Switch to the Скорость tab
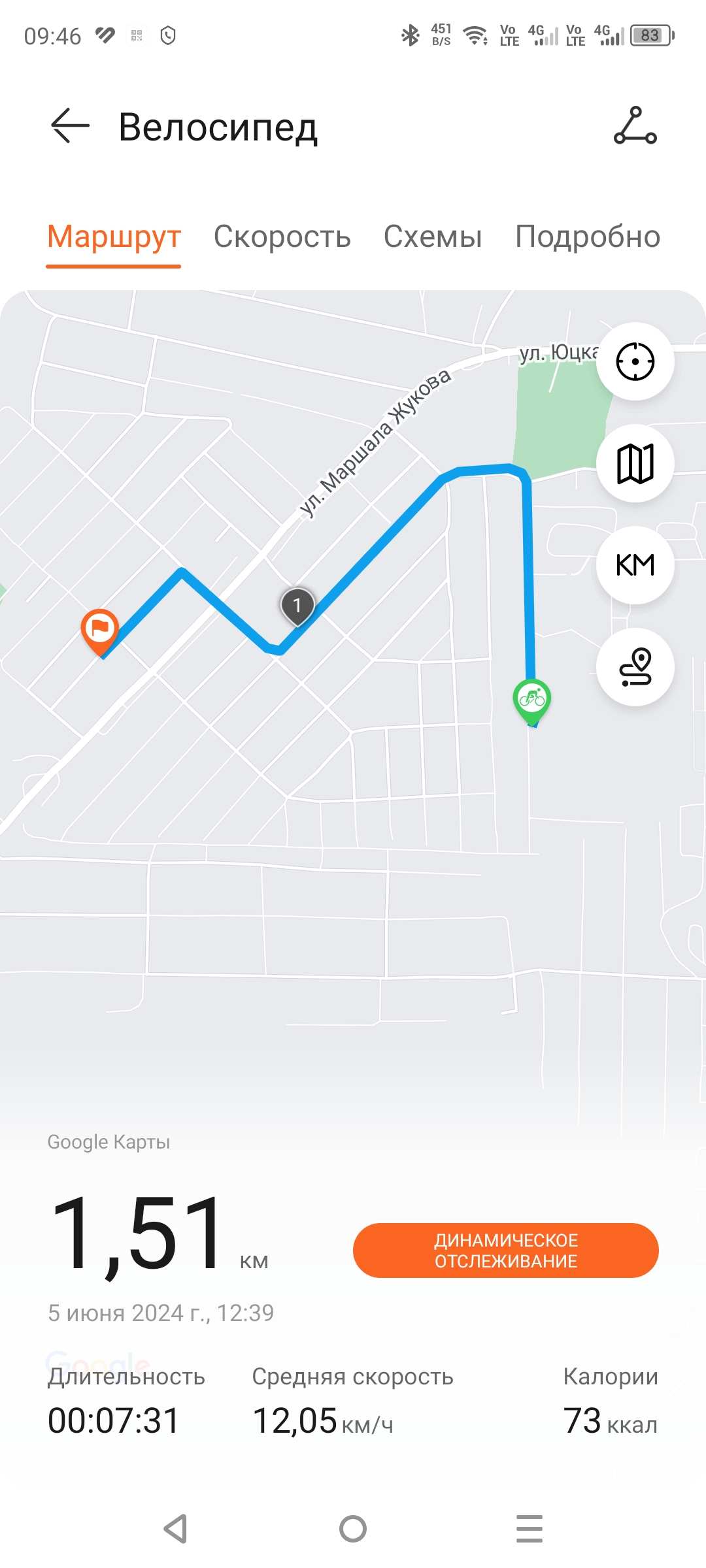 pos(282,237)
